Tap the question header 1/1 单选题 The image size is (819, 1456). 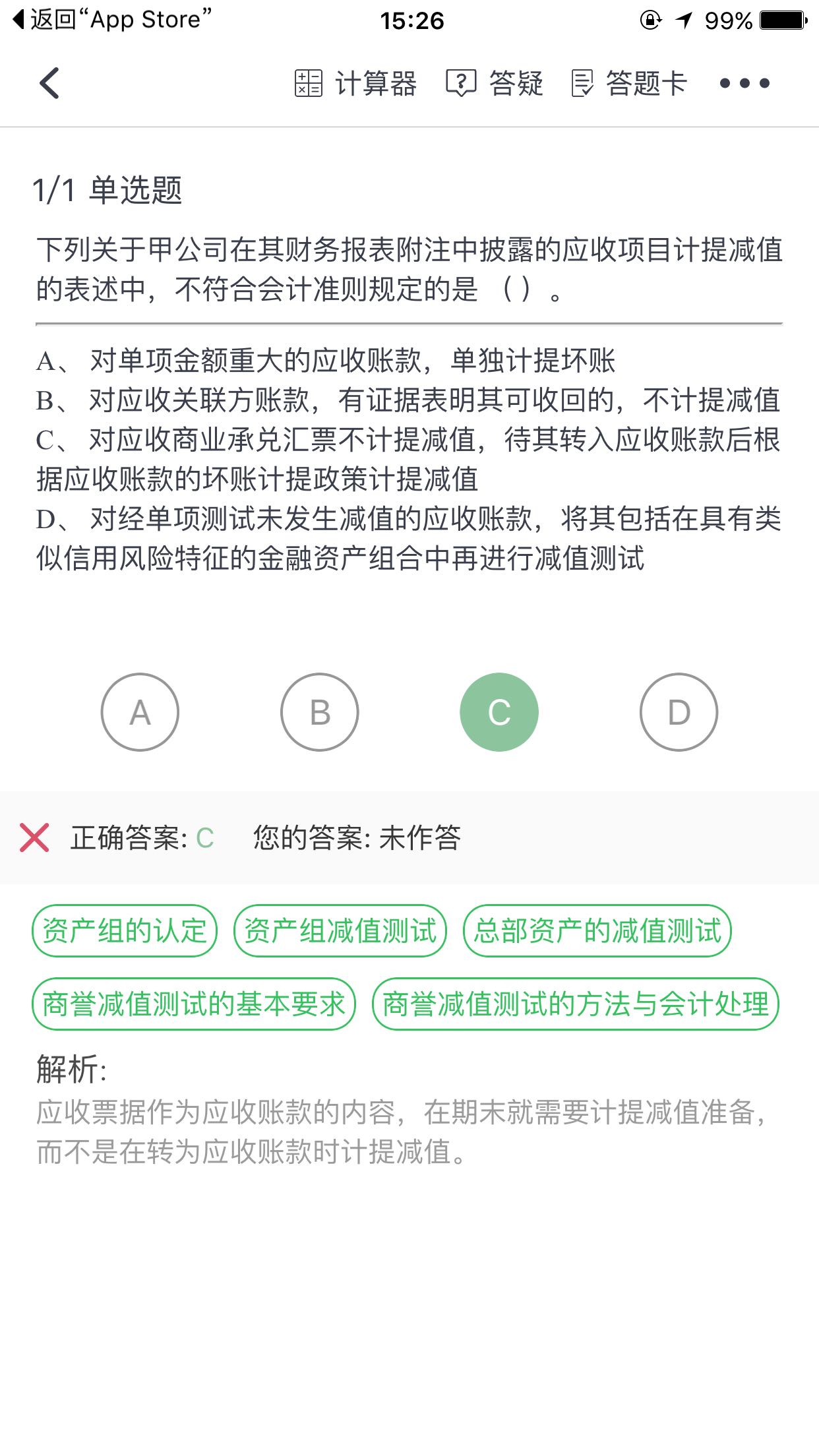[x=109, y=191]
